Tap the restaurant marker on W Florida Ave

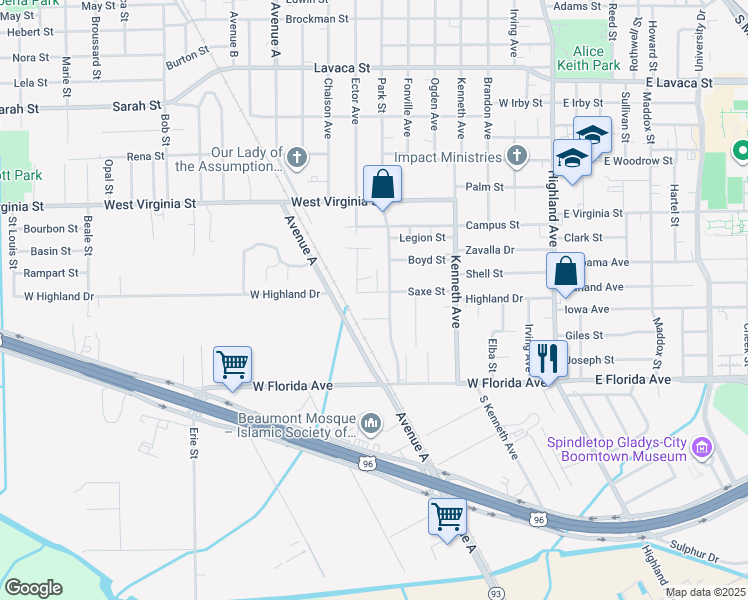(548, 361)
